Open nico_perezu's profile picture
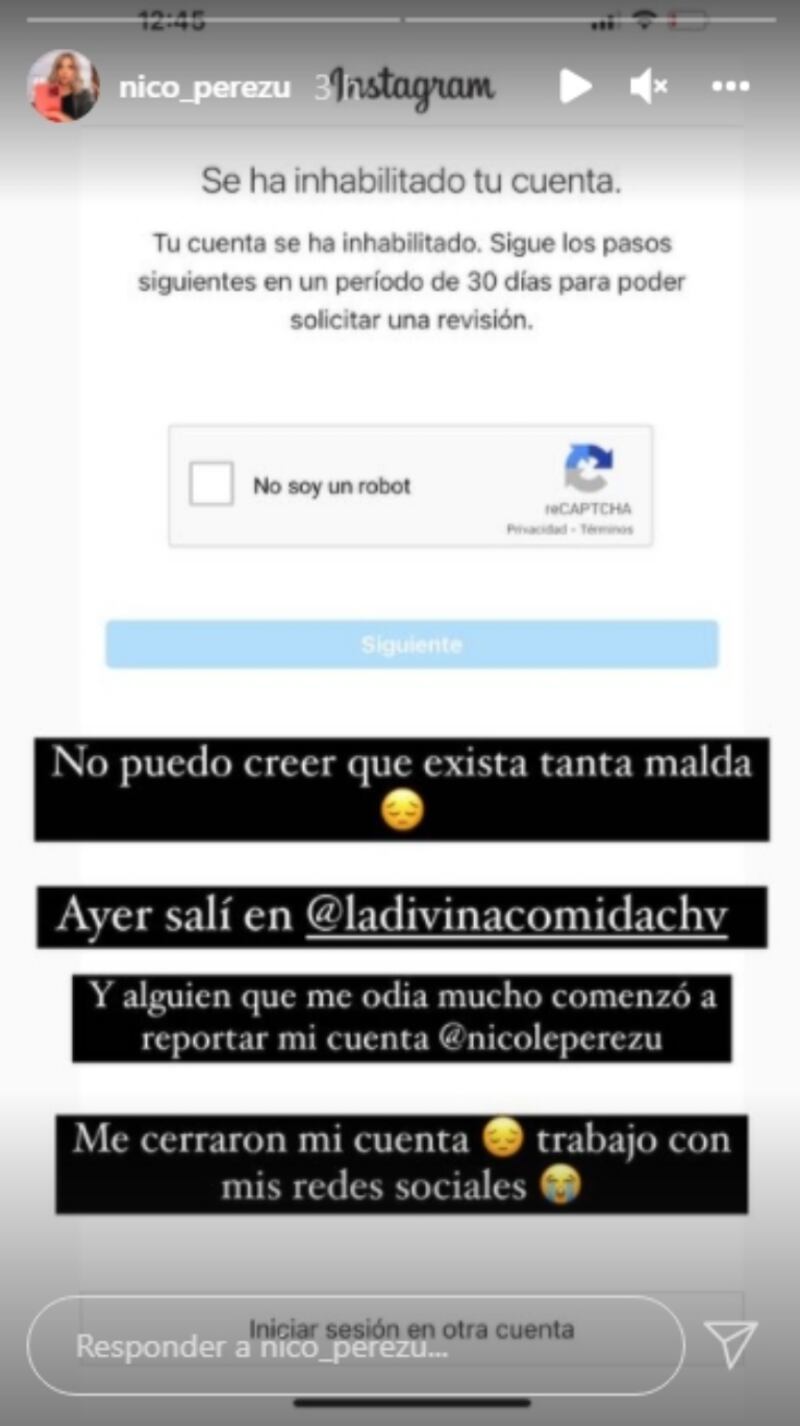The image size is (800, 1426). (x=63, y=87)
